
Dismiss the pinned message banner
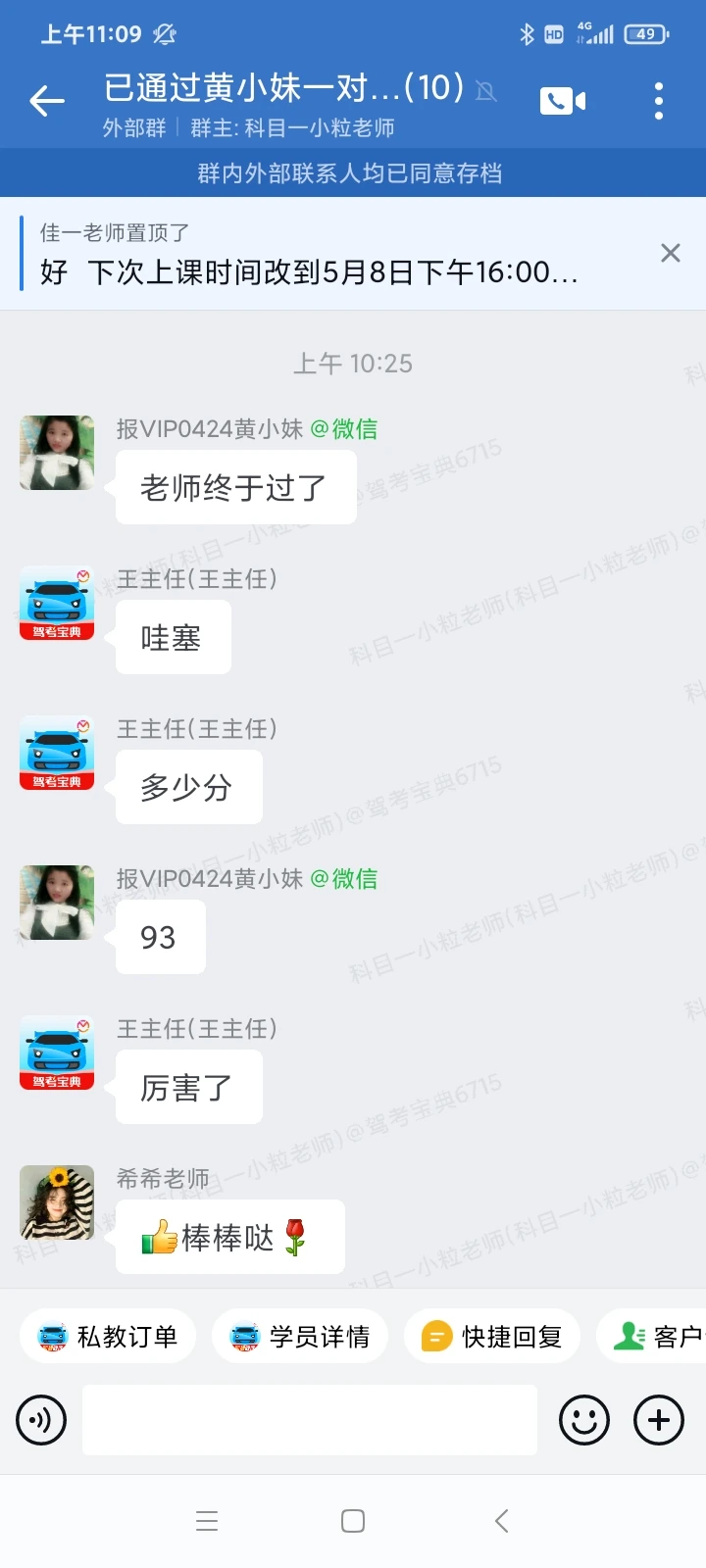(x=671, y=253)
